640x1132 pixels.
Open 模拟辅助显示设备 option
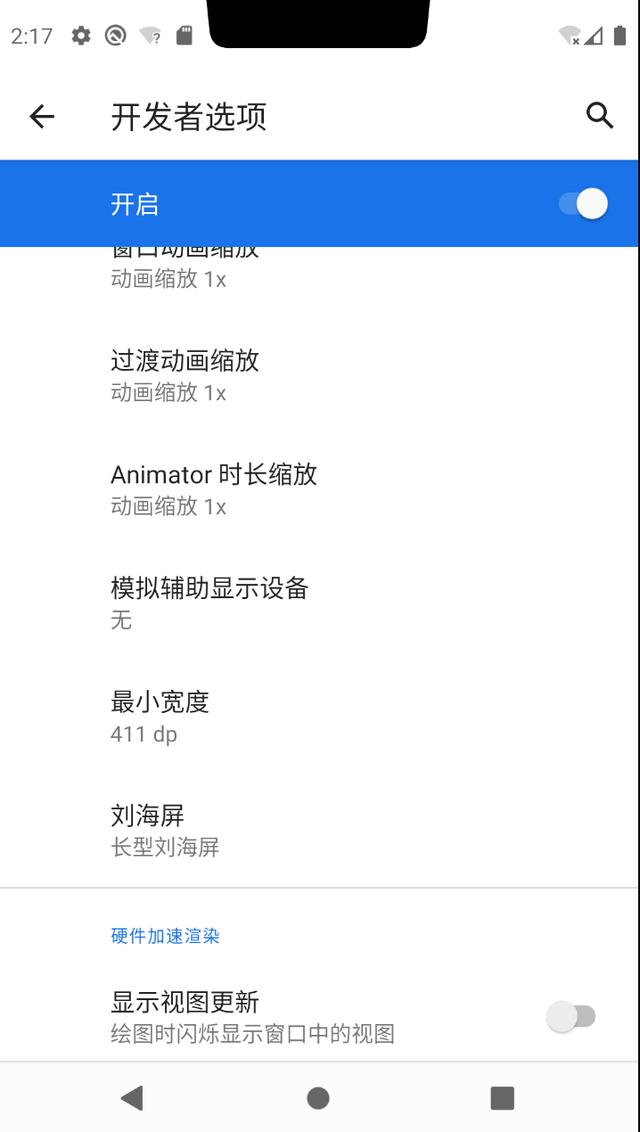point(320,603)
